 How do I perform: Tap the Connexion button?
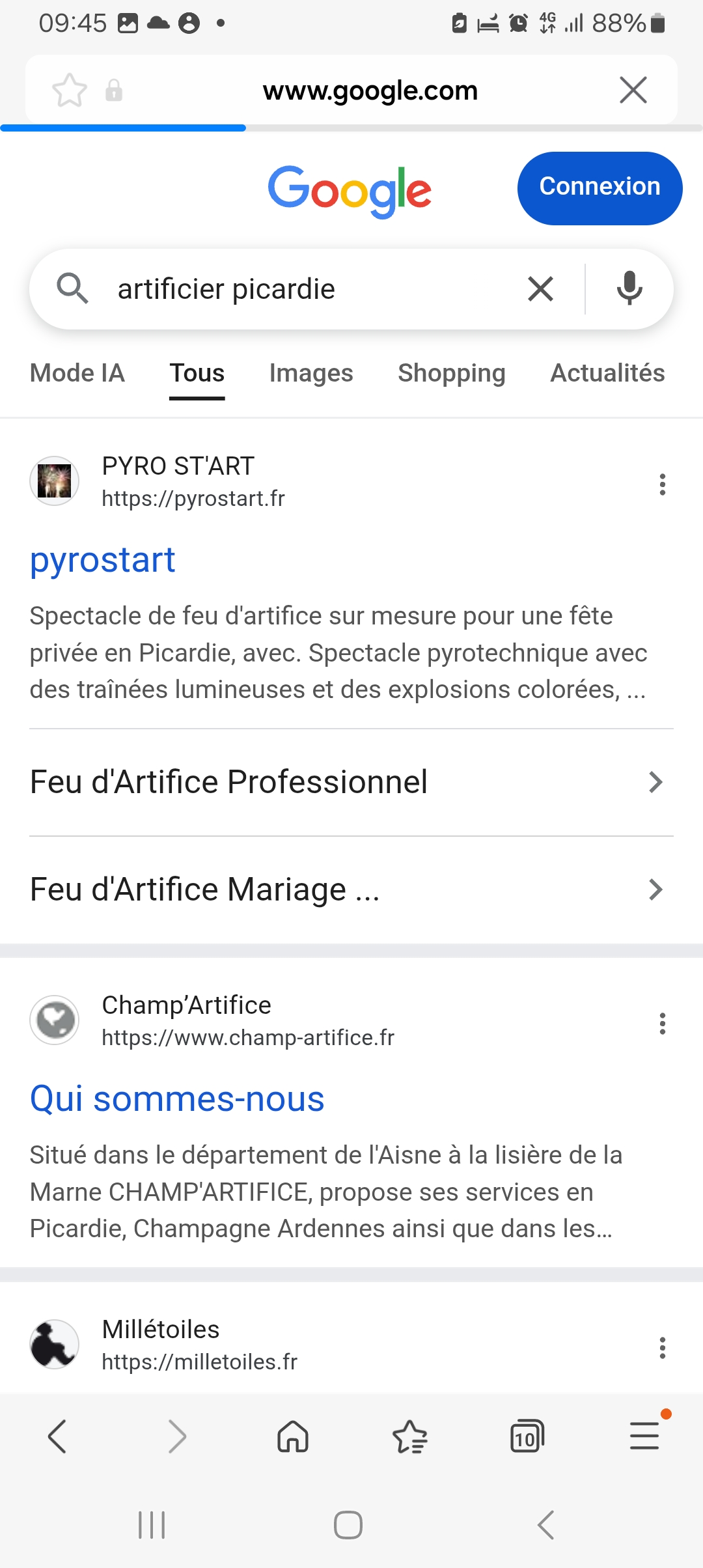(x=600, y=188)
